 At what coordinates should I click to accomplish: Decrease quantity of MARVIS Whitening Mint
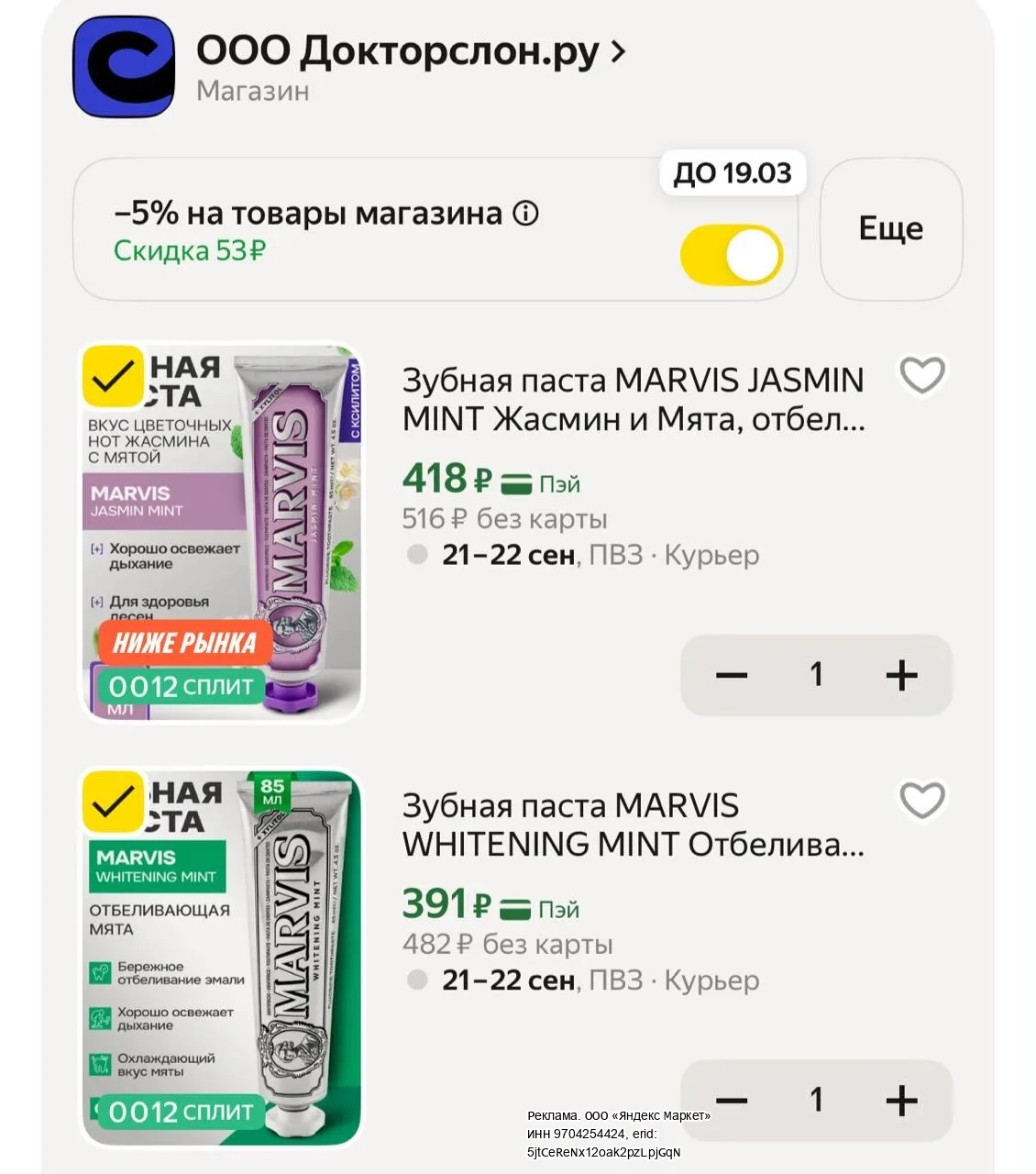732,1101
